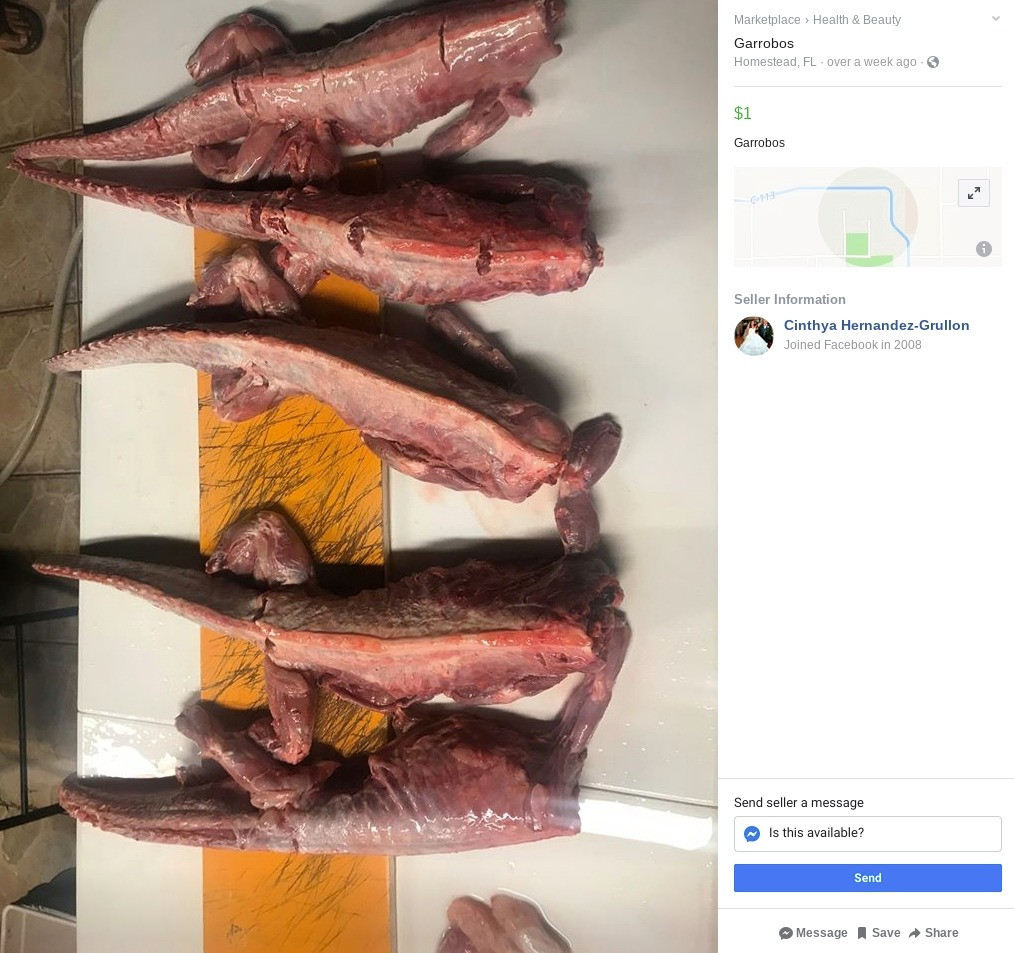Edit the 'Is this available?' message field
This screenshot has height=953, width=1014.
pos(880,833)
